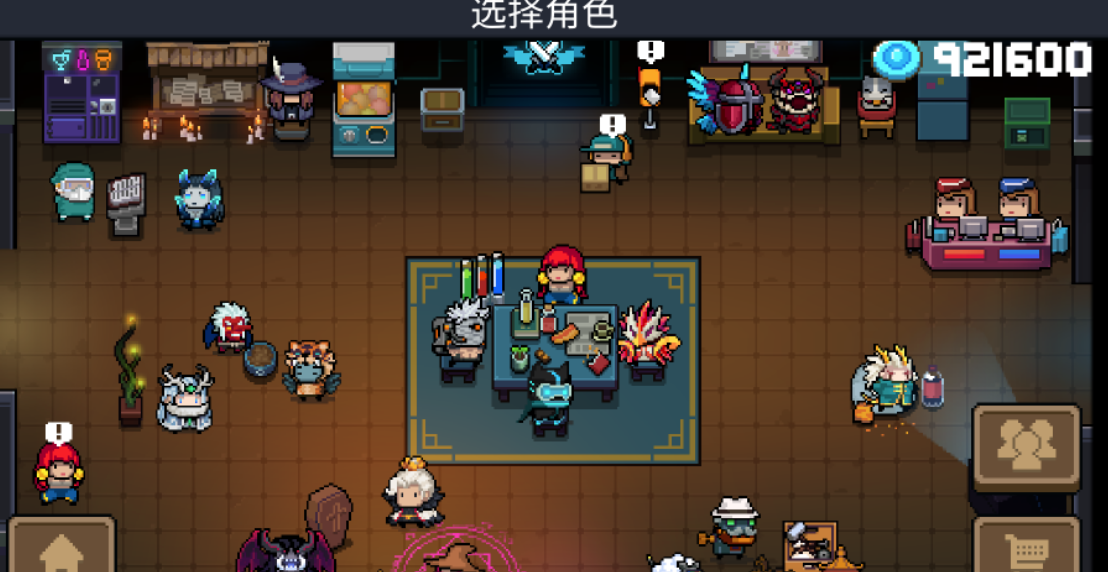
Task: Choose the gray-haired character seated left of the table
Action: 461,335
